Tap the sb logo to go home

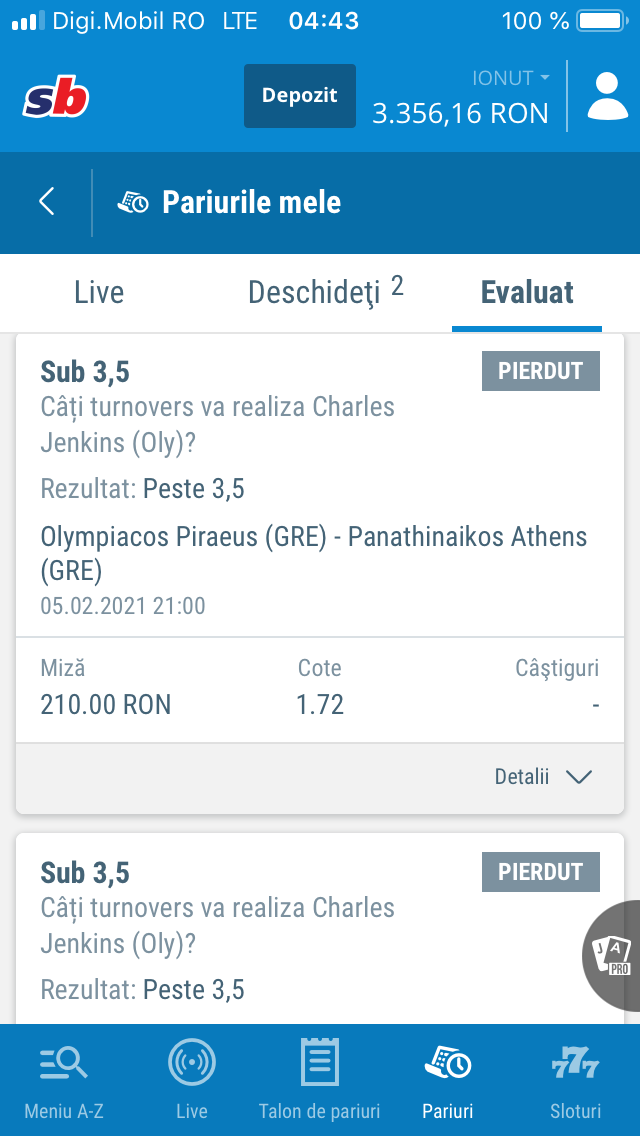56,99
